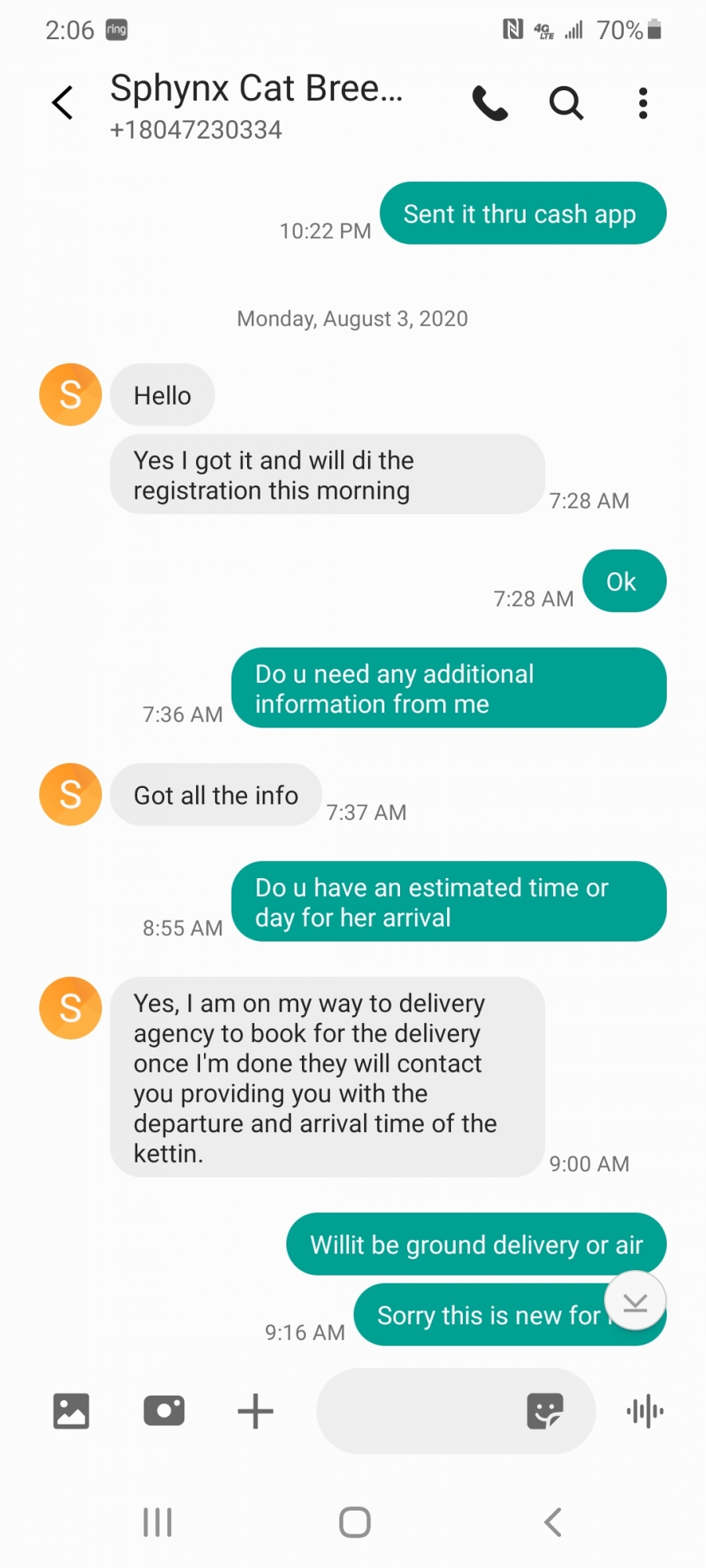Open more attachment options with plus
The width and height of the screenshot is (706, 1568).
click(x=256, y=1411)
